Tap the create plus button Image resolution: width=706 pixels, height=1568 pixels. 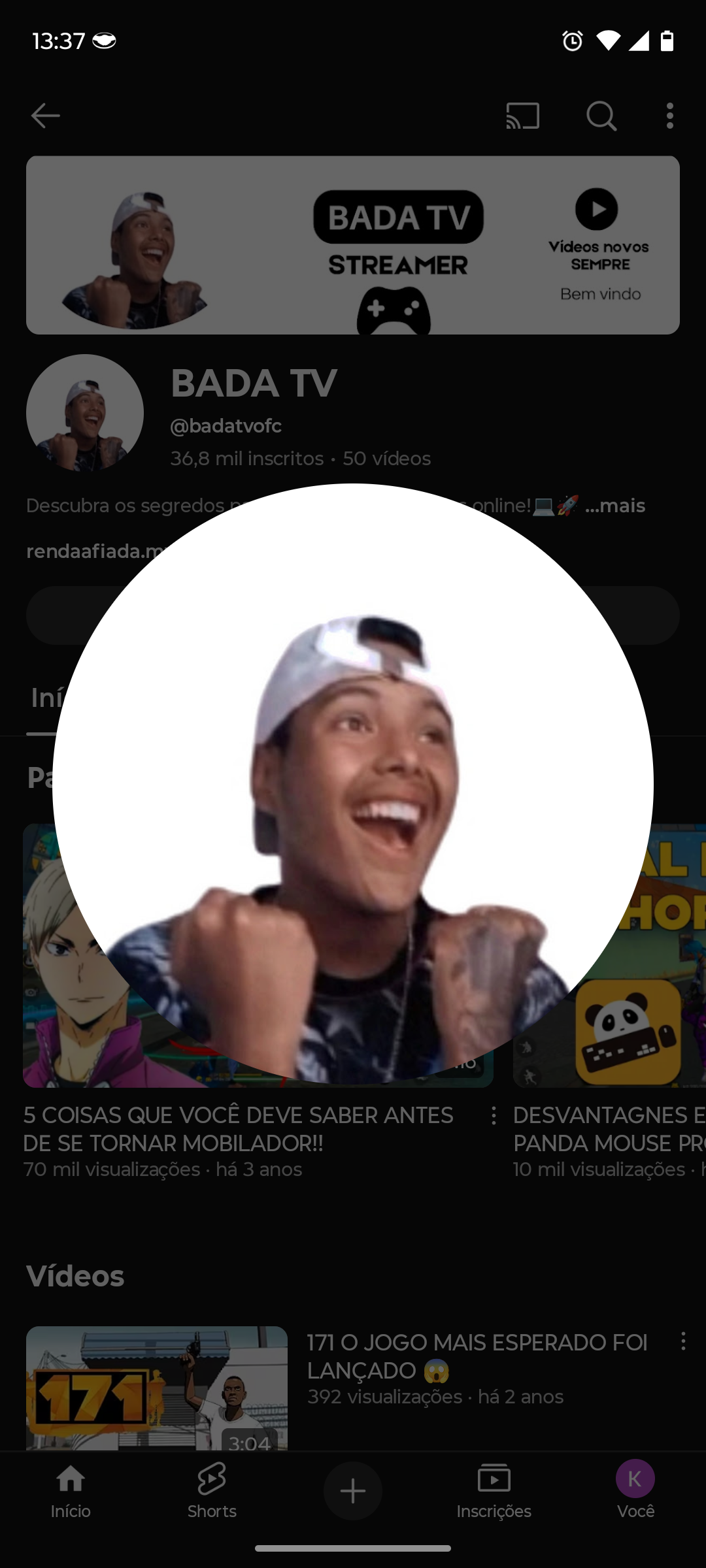click(353, 1491)
